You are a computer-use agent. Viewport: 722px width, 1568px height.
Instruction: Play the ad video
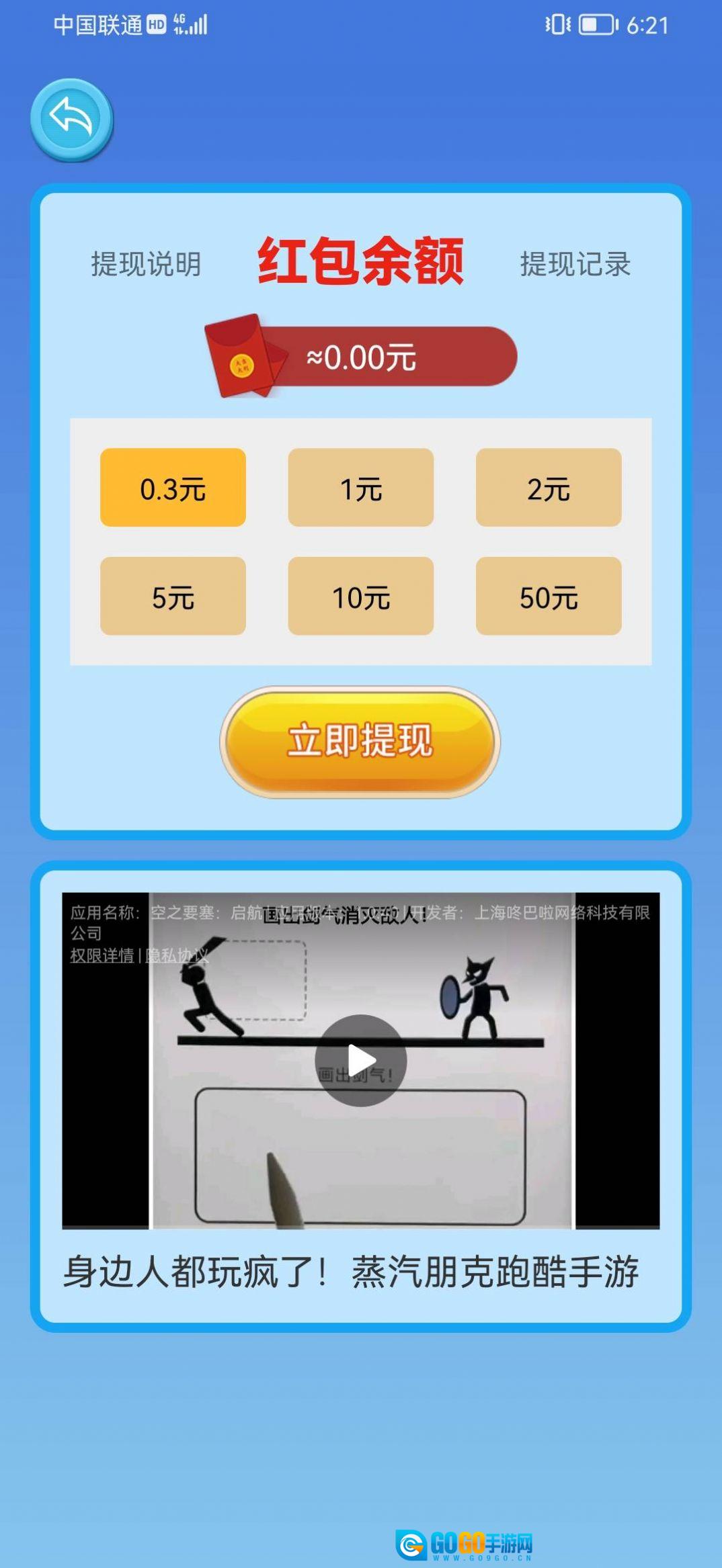361,1060
